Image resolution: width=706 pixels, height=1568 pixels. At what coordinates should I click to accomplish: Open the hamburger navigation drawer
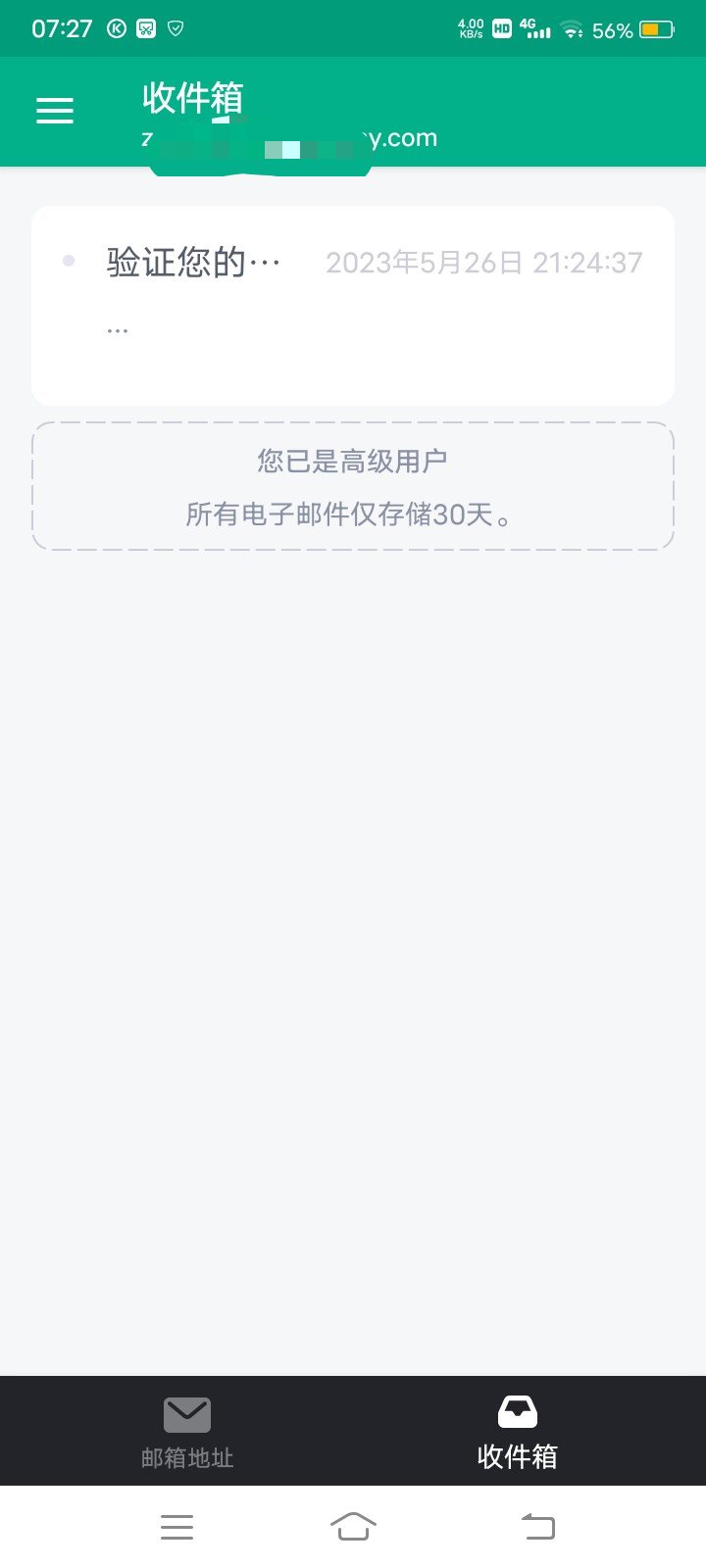point(54,110)
